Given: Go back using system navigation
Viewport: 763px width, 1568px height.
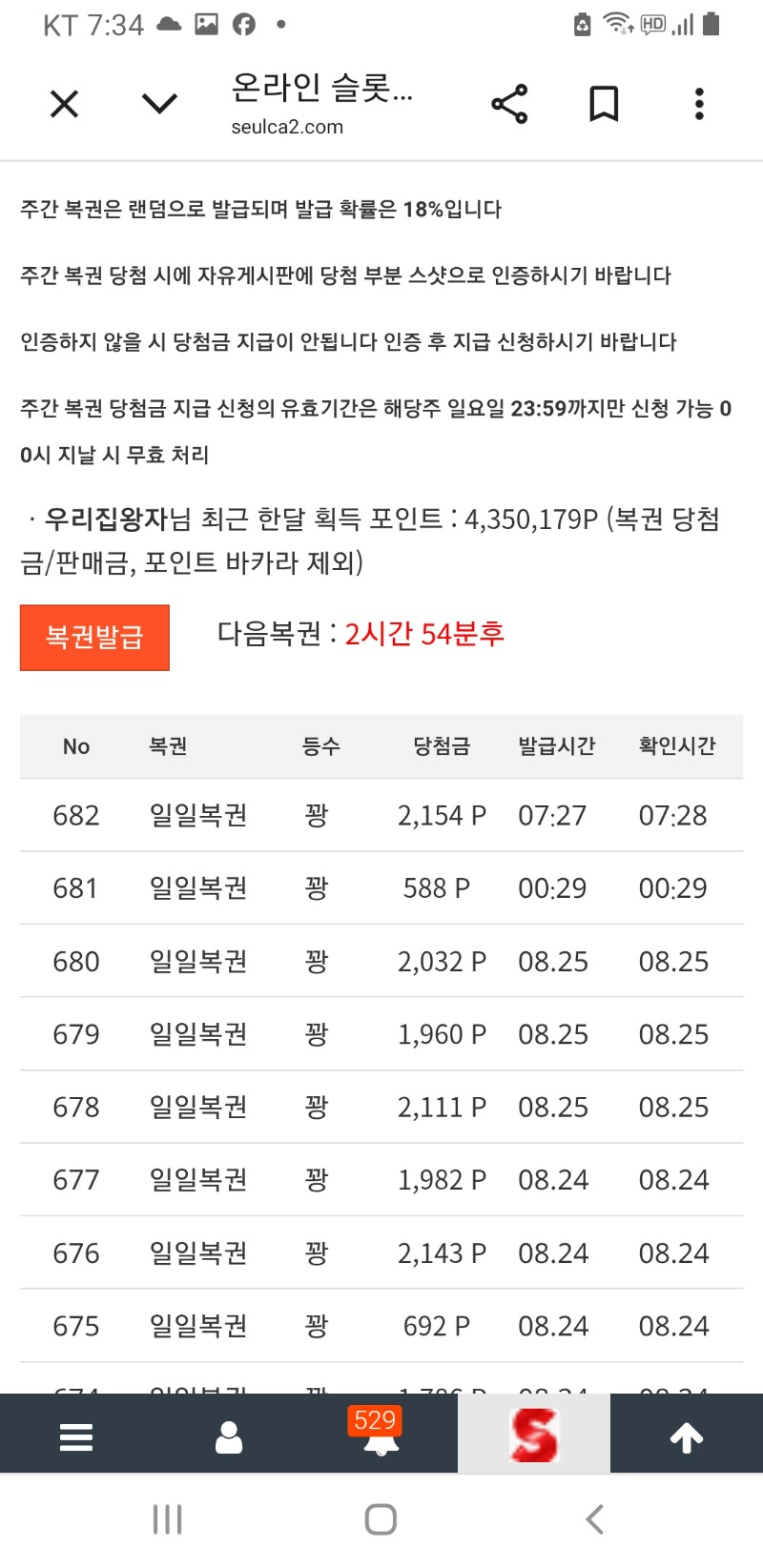Looking at the screenshot, I should 594,1518.
